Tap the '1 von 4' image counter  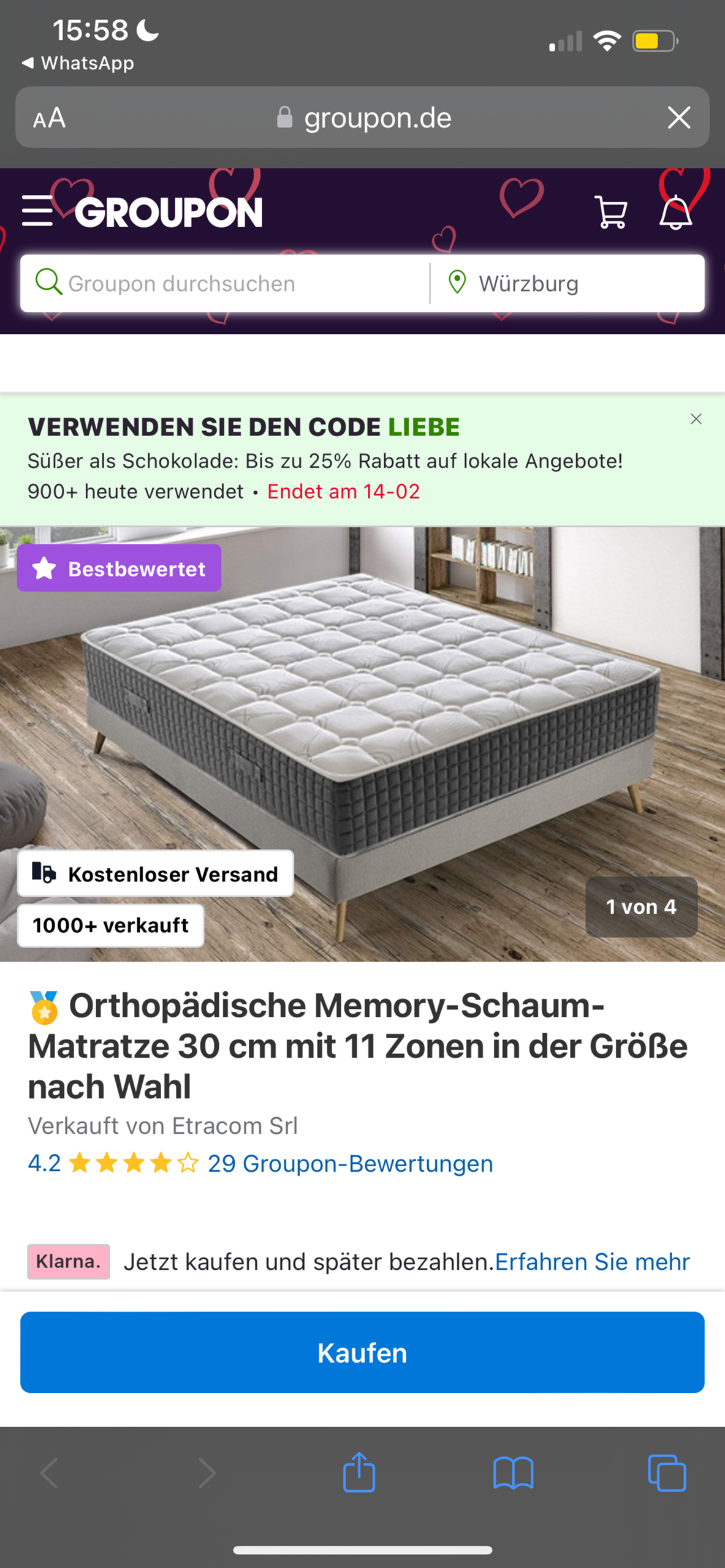click(641, 907)
